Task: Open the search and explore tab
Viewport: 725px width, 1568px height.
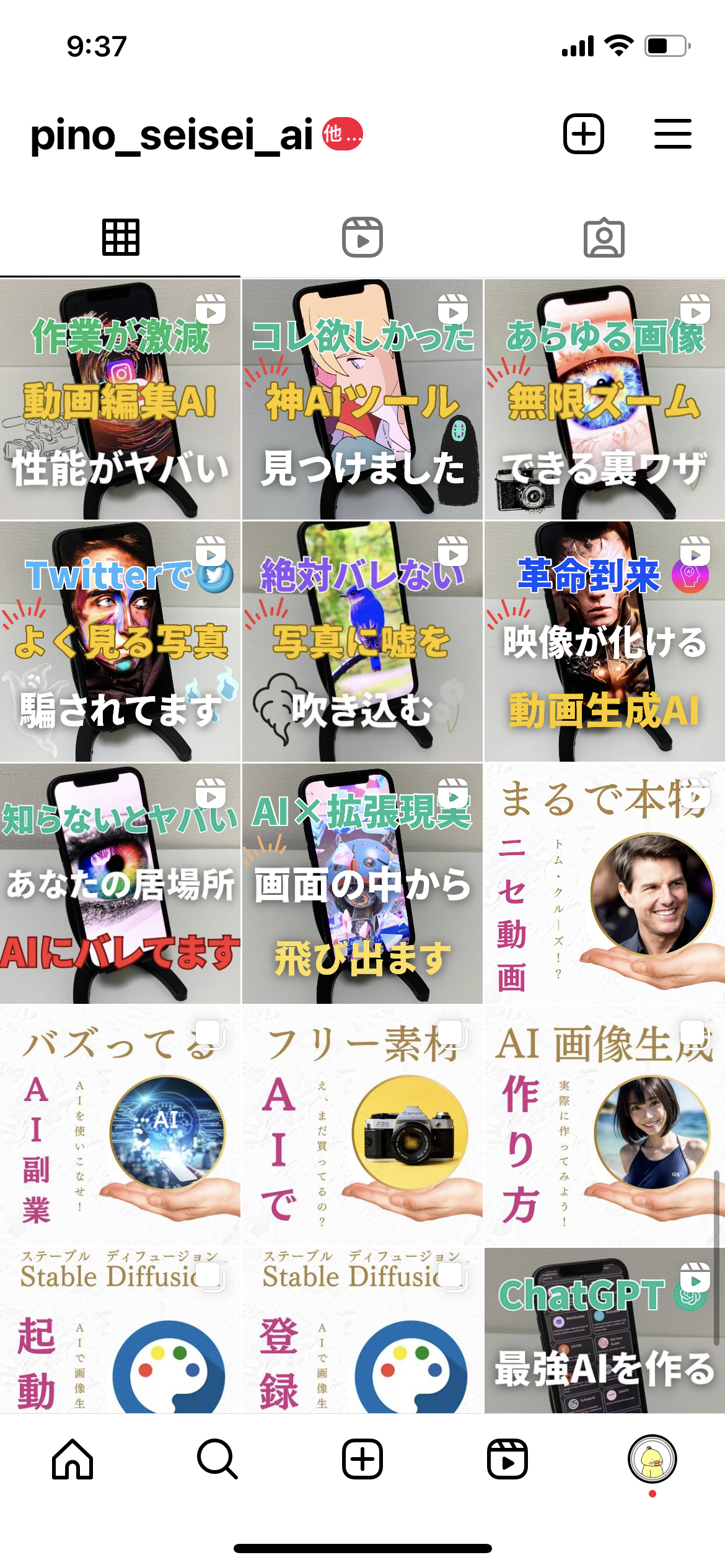Action: (x=217, y=1459)
